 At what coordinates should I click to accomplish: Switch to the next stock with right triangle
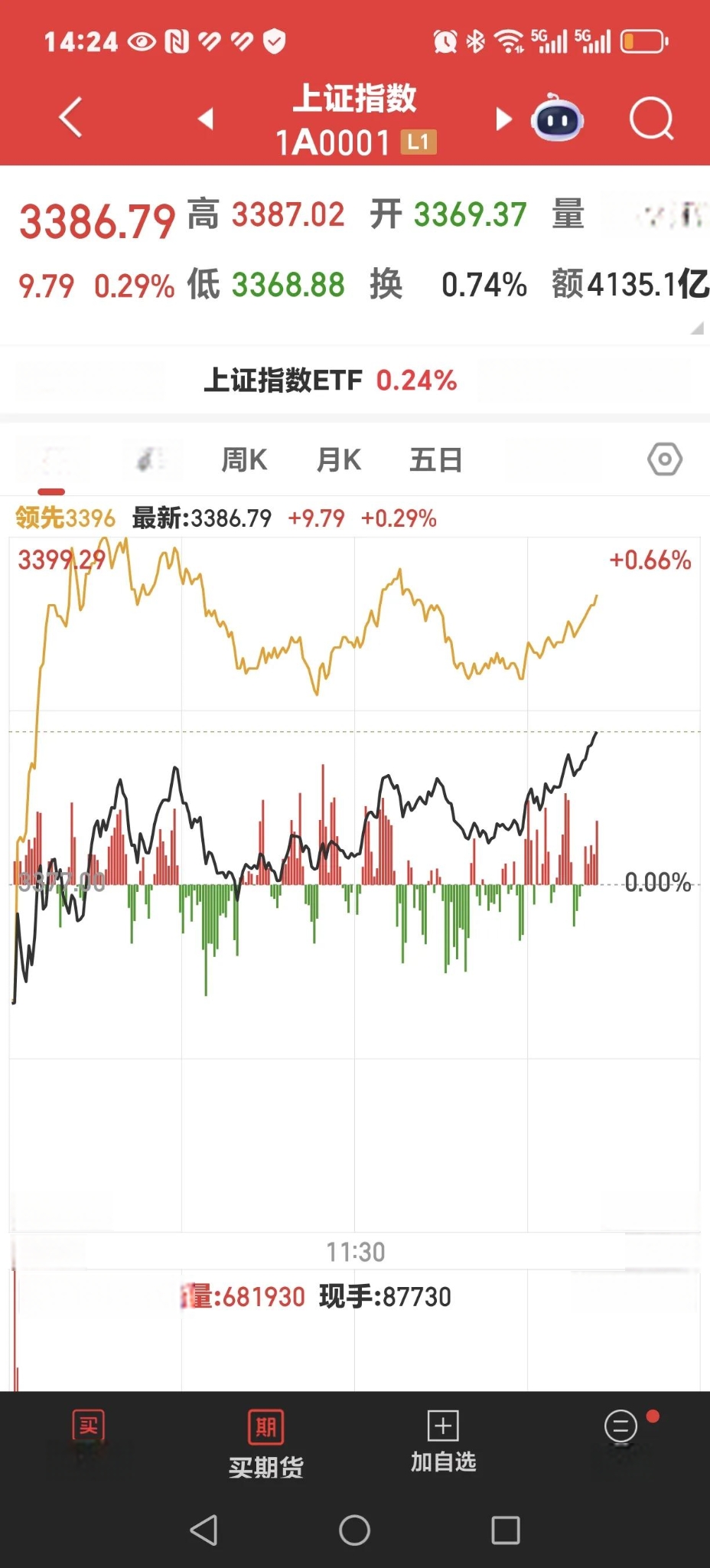pos(503,119)
